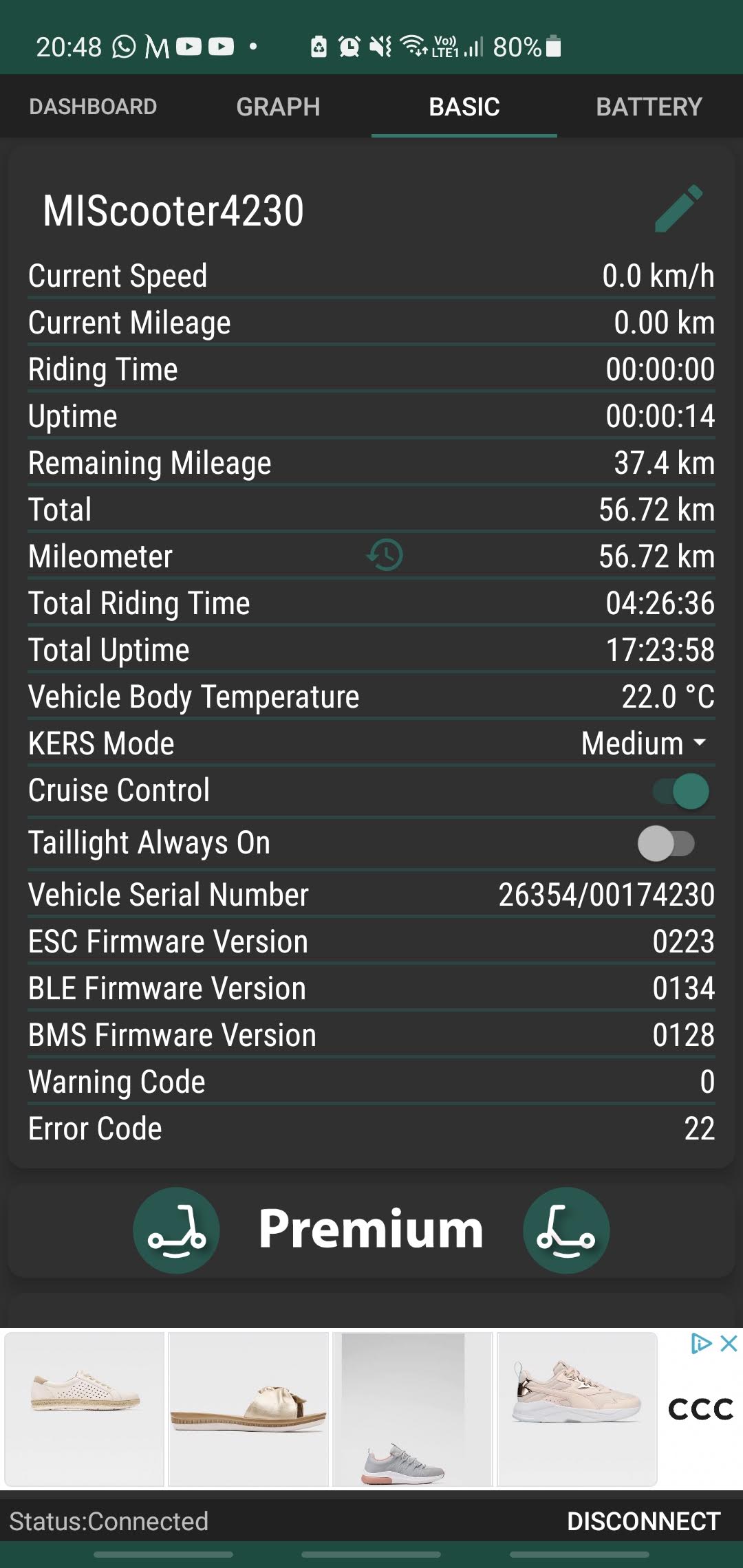Disable the Cruise Control switch

point(680,791)
